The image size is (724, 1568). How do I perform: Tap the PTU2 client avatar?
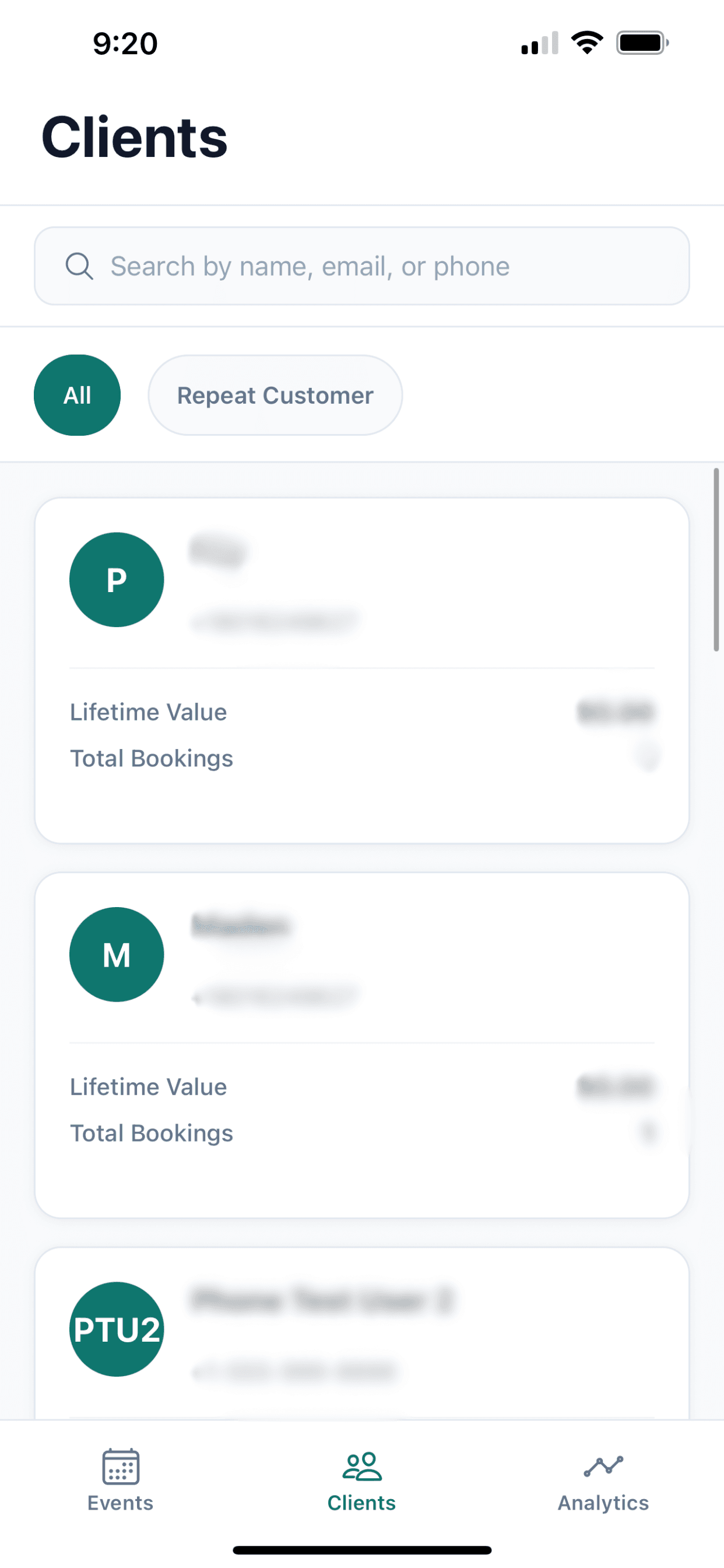(117, 1329)
